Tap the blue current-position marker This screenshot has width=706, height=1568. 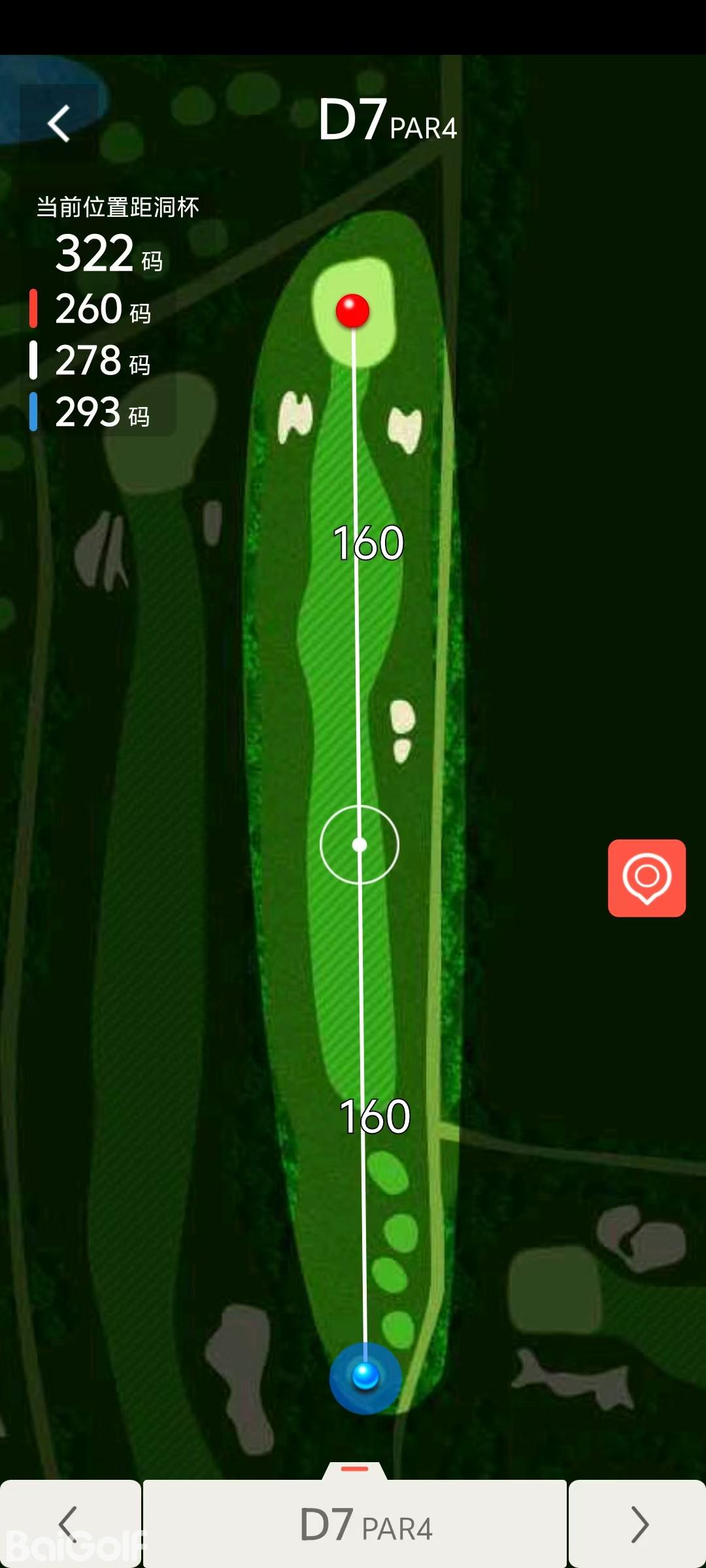point(365,1376)
